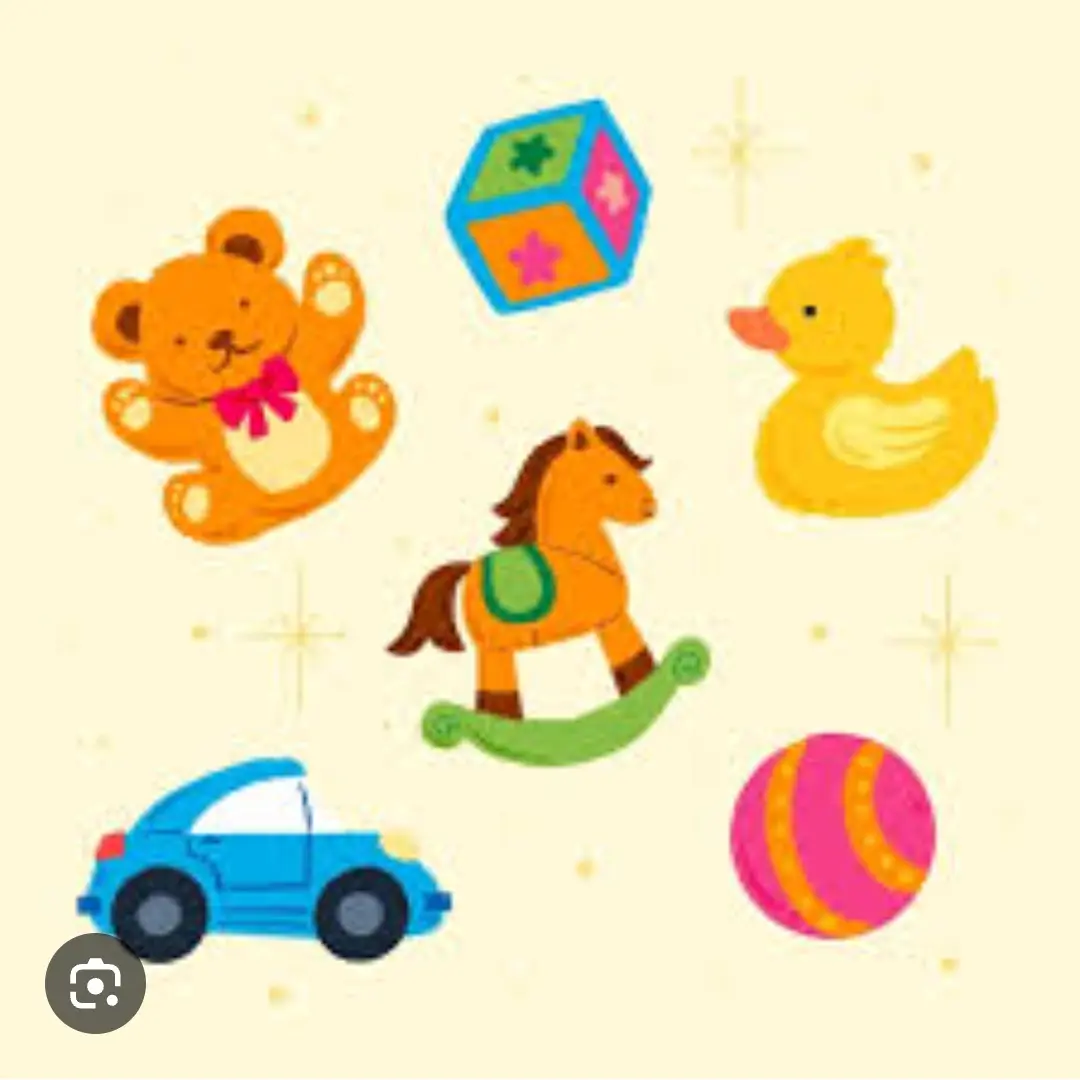The width and height of the screenshot is (1080, 1080).
Task: Open the visual search lens icon
Action: [x=96, y=983]
